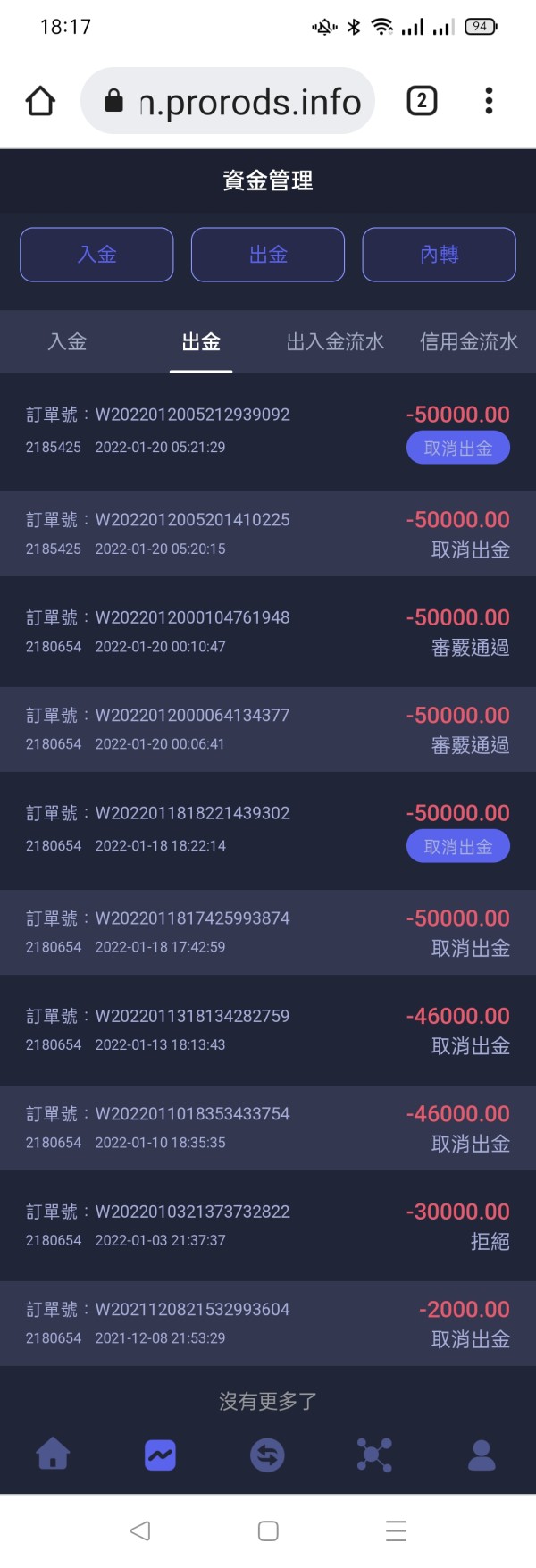536x1568 pixels.
Task: Tap the 內轉 internal transfer button
Action: (x=439, y=255)
